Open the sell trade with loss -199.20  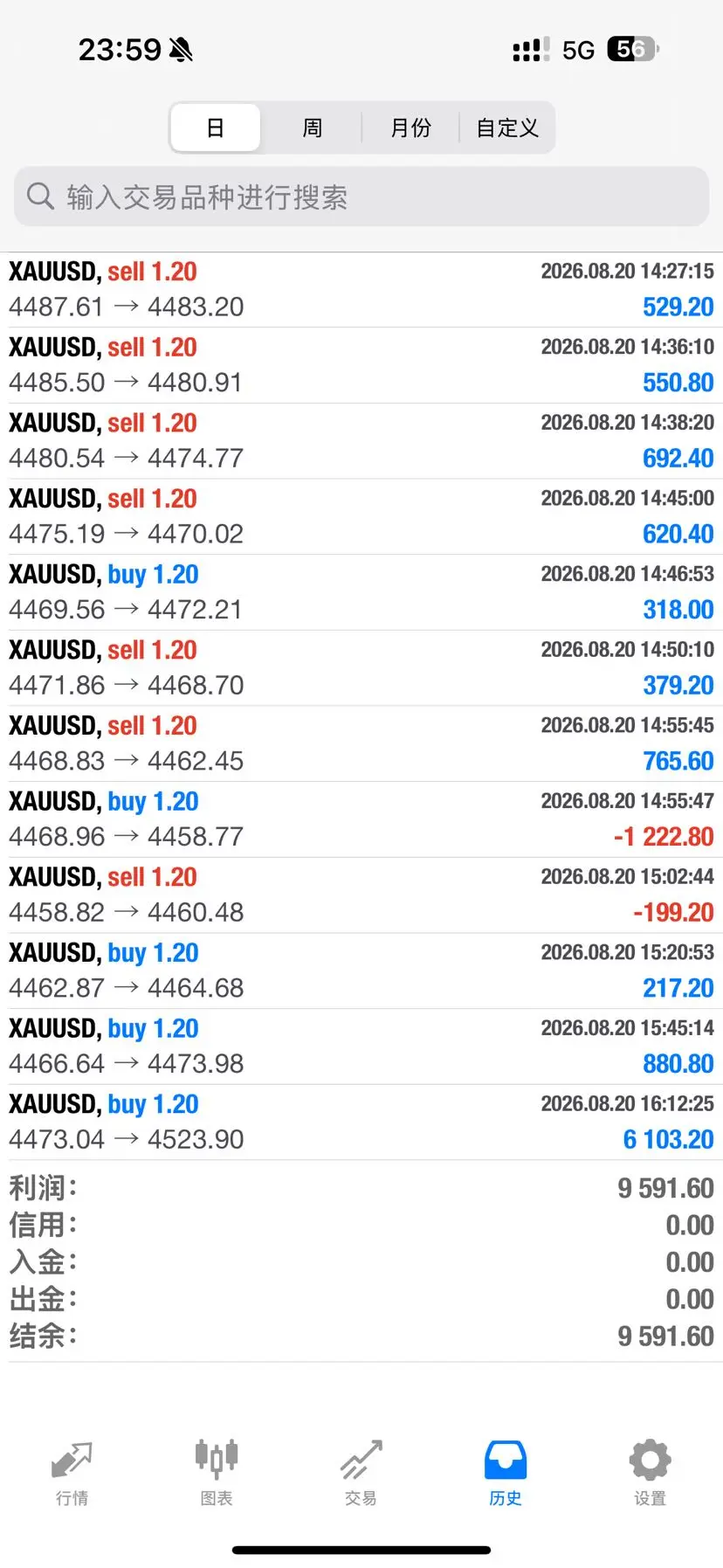tap(361, 895)
